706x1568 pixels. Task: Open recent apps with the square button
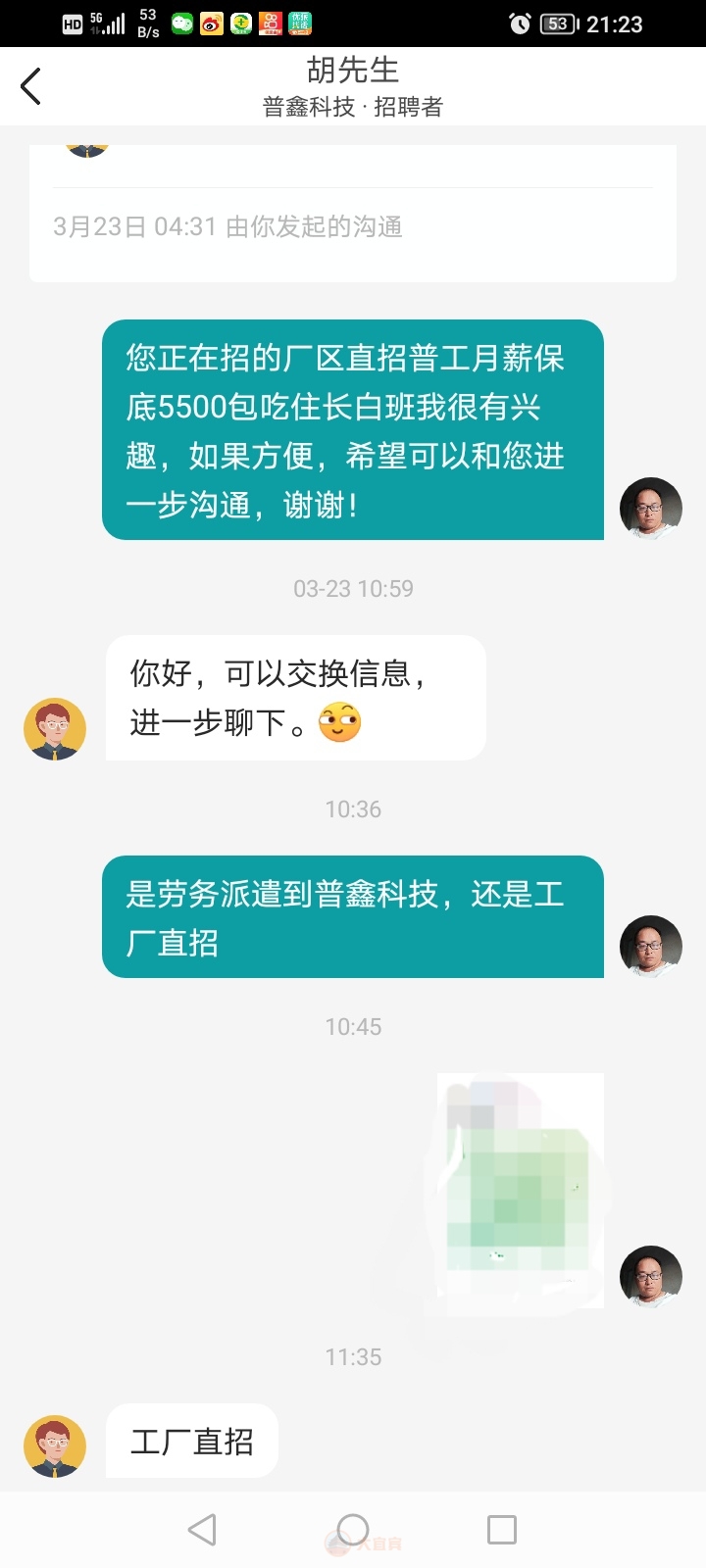click(502, 1530)
